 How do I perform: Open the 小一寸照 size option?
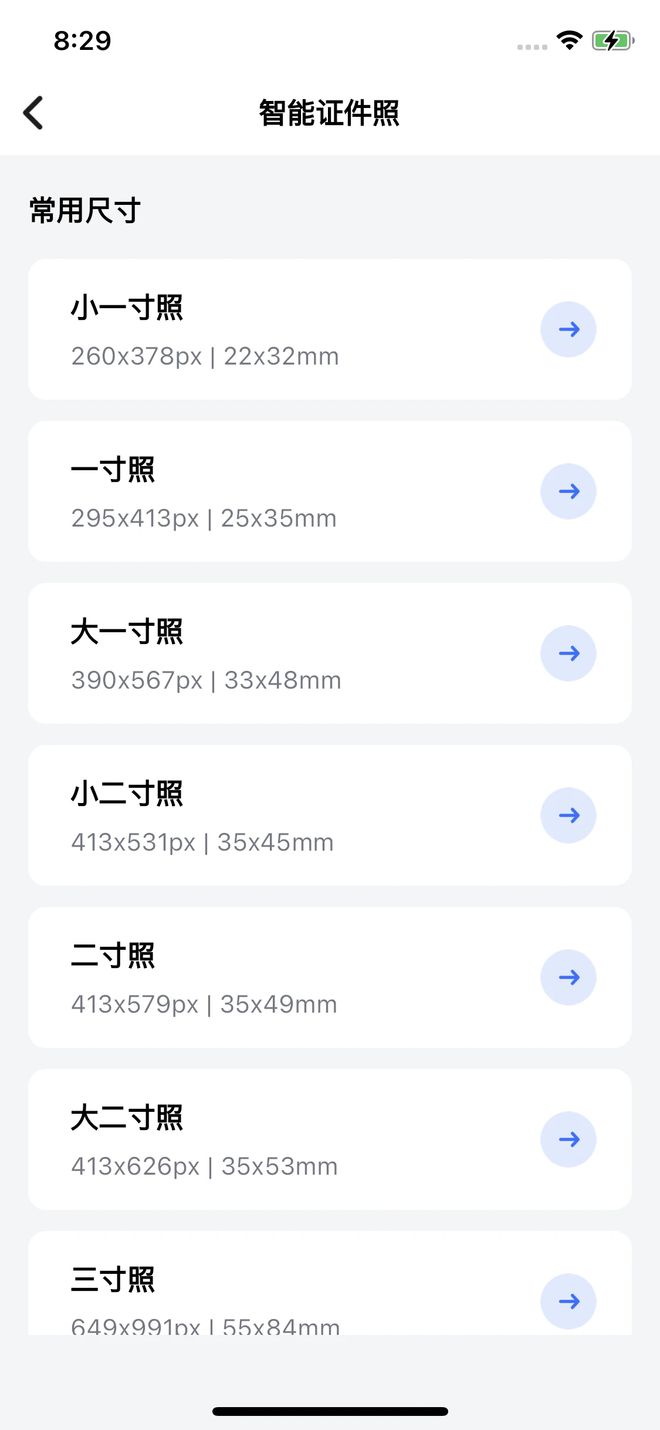pos(330,330)
